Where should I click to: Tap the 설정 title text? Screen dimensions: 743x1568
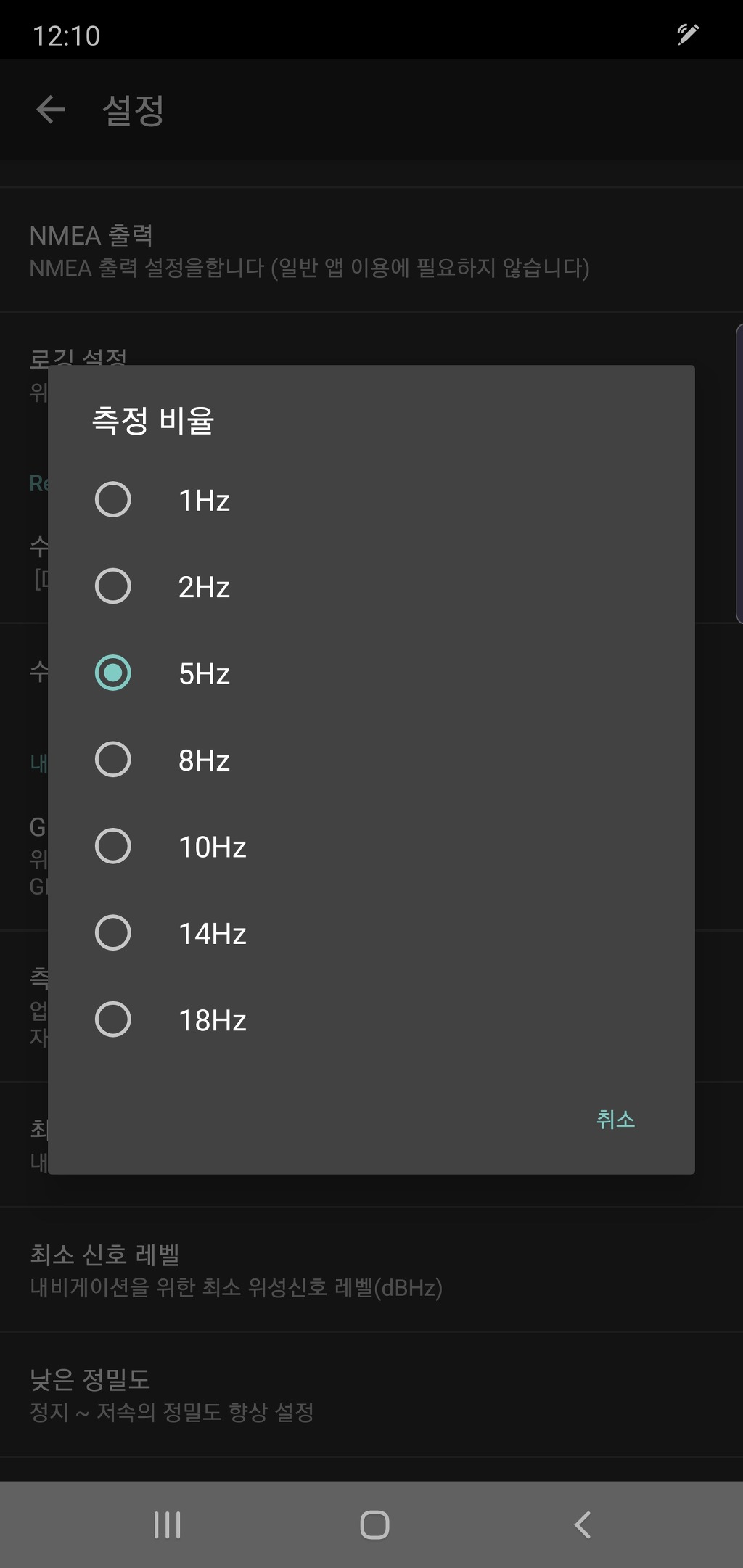pos(131,109)
